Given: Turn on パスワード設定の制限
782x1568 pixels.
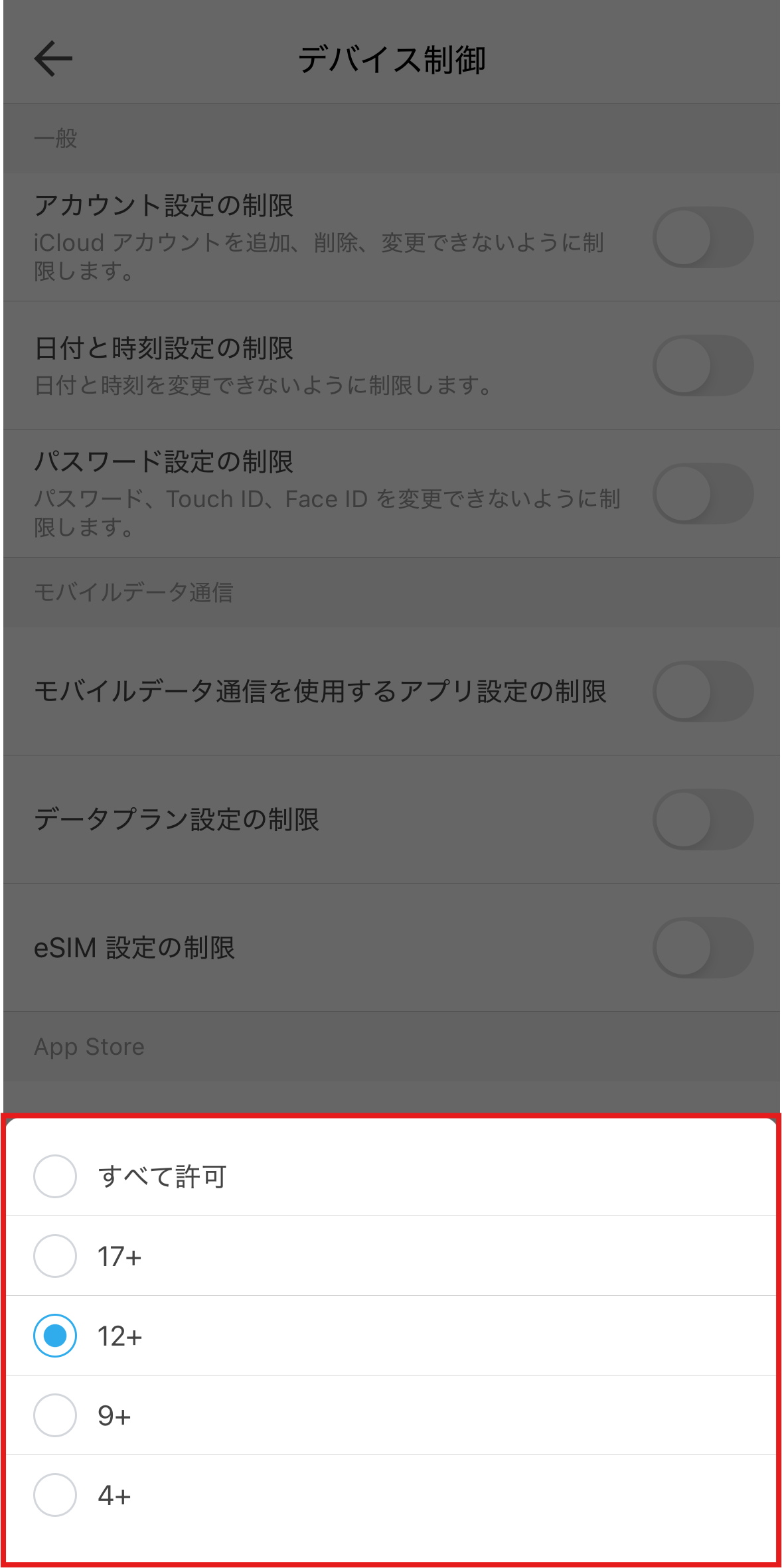Looking at the screenshot, I should coord(702,494).
